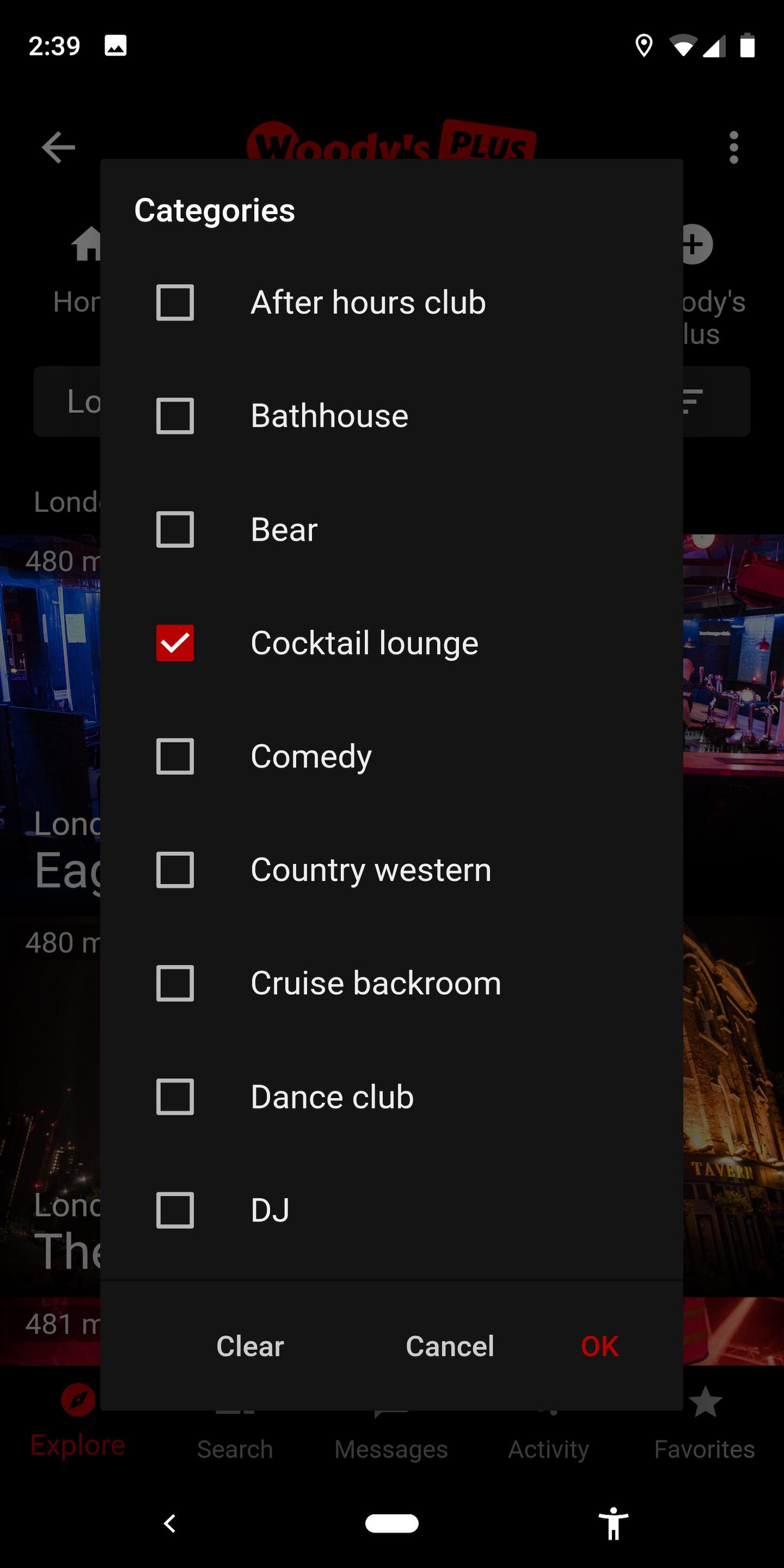Uncheck Cocktail lounge
This screenshot has height=1568, width=784.
point(175,643)
